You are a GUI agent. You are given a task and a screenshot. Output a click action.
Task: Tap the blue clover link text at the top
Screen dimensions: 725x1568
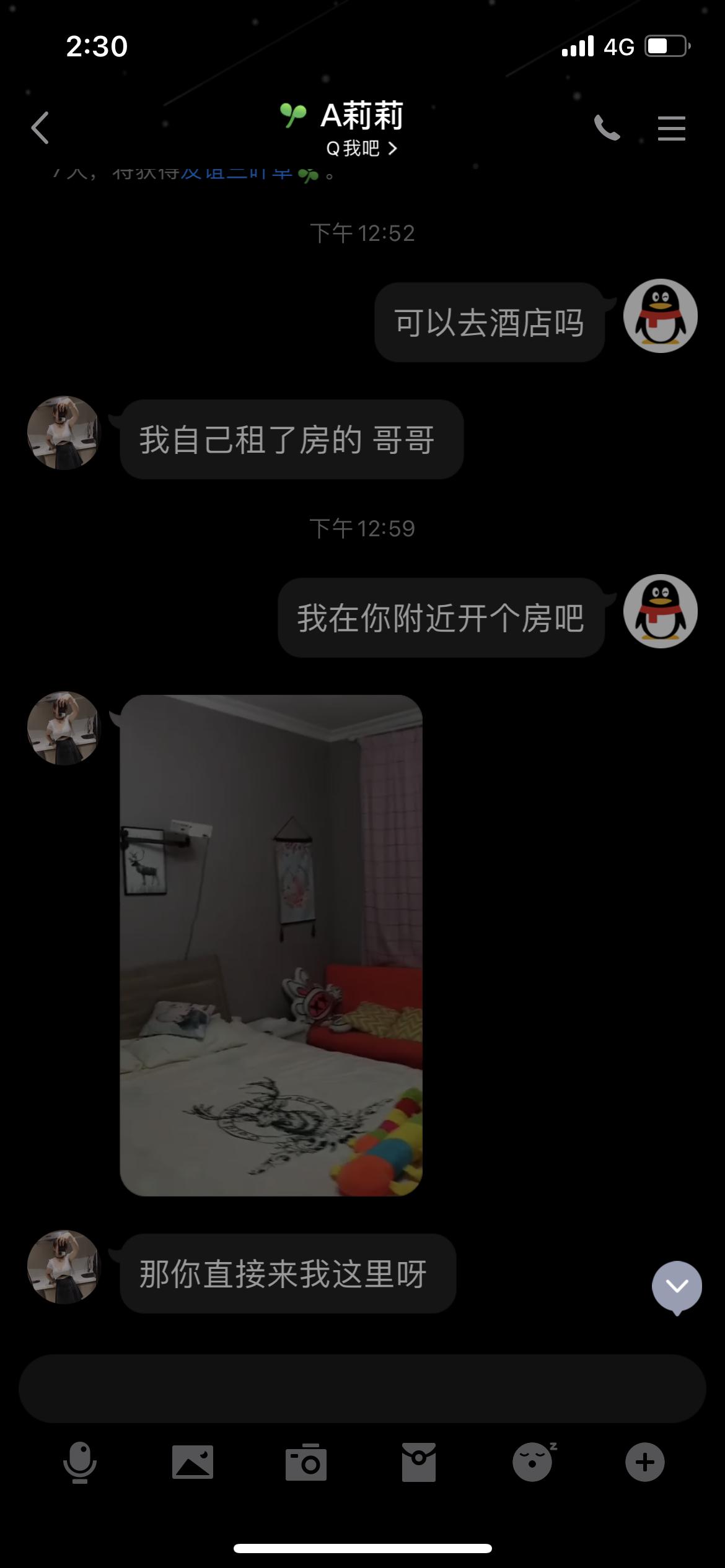coord(239,173)
